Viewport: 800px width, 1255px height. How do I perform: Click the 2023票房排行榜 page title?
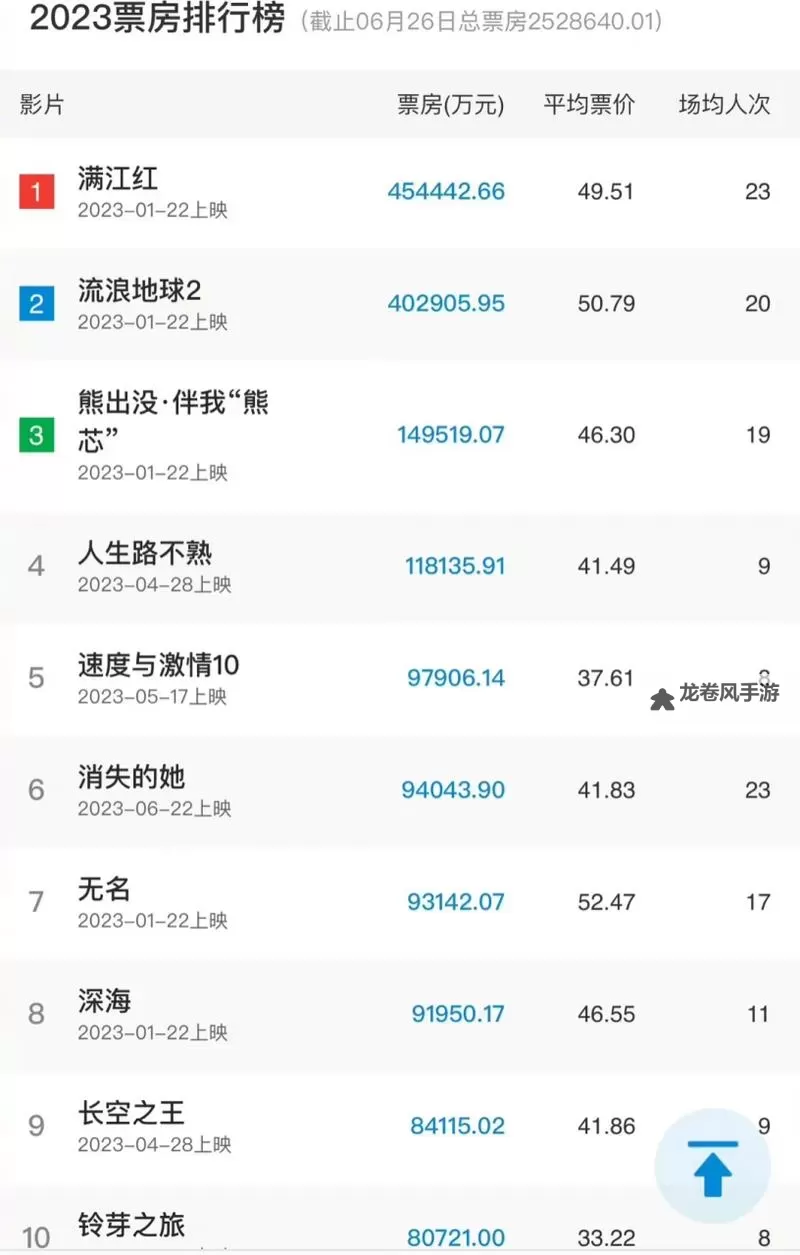[x=150, y=18]
